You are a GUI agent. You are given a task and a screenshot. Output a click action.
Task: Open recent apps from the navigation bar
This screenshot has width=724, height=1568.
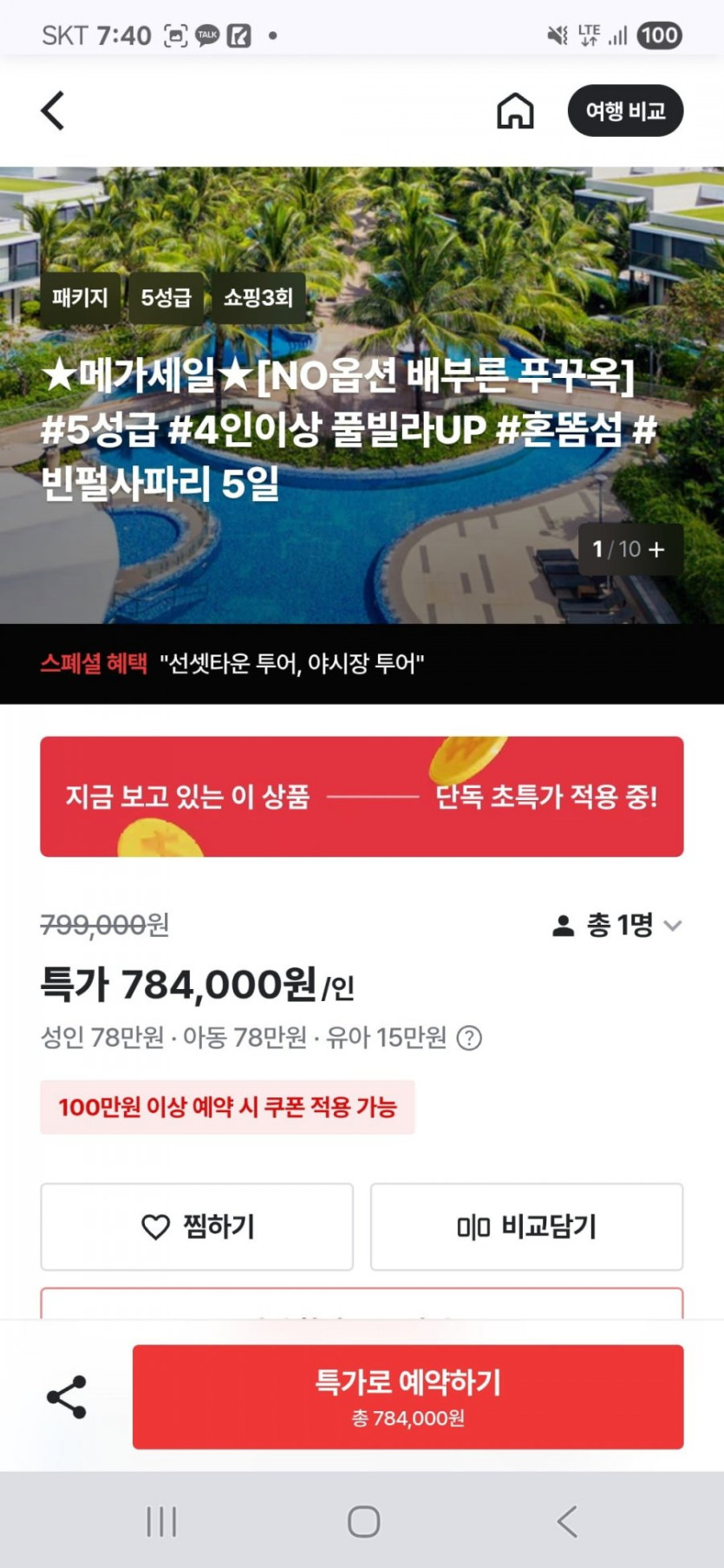point(161,1521)
